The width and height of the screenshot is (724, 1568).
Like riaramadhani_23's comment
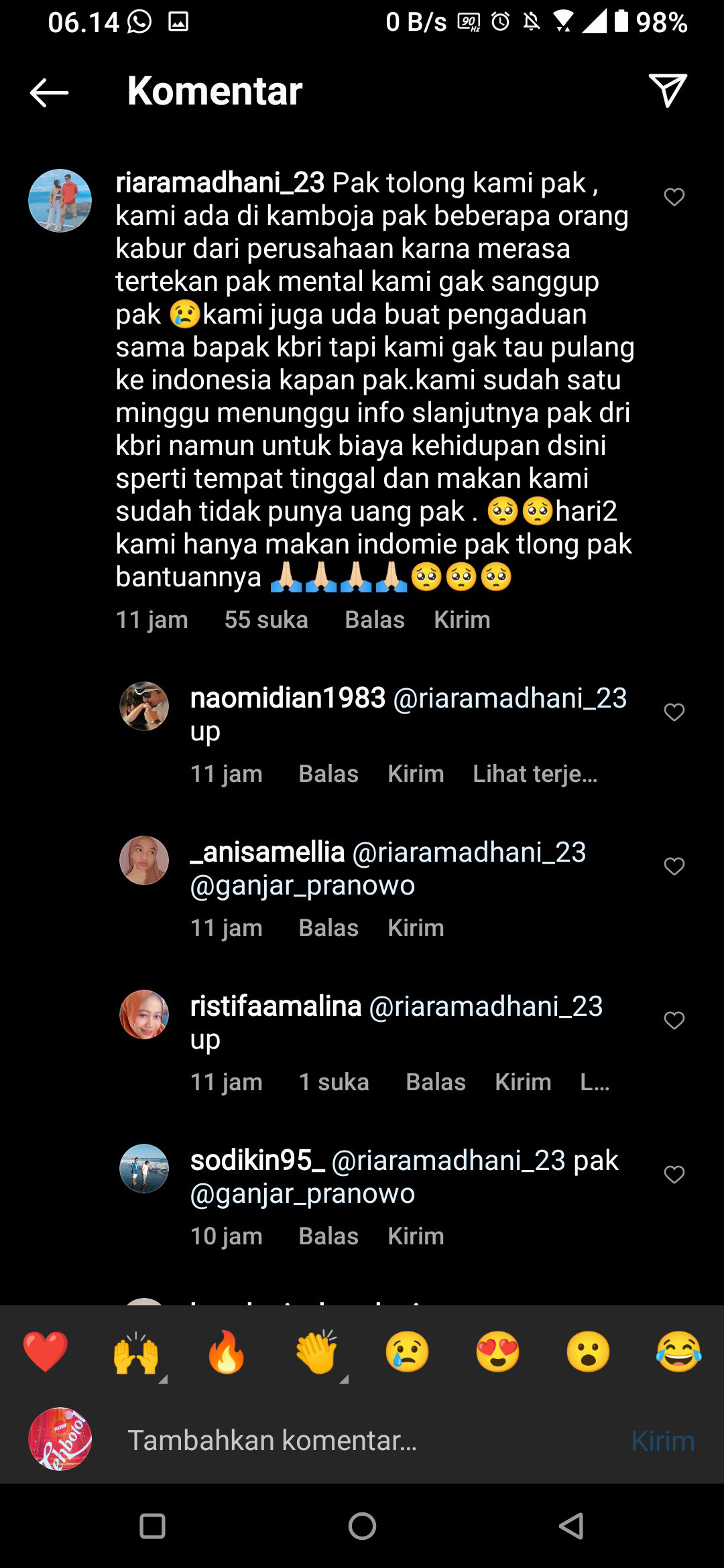pyautogui.click(x=674, y=197)
